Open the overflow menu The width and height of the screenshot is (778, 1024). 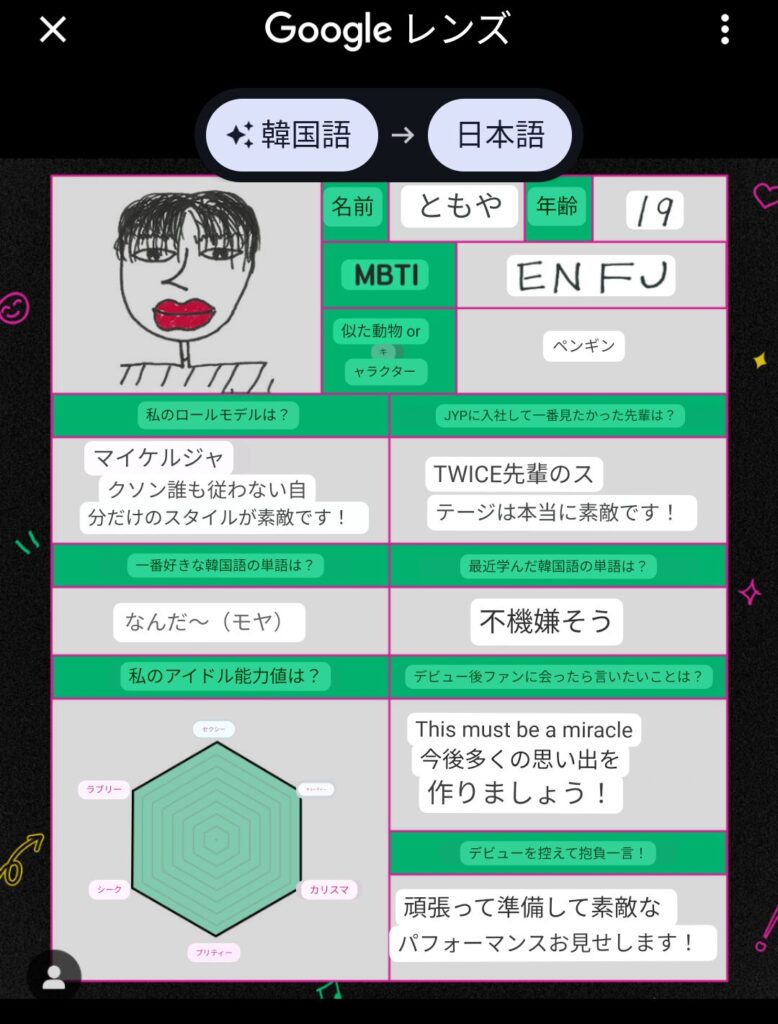click(725, 30)
